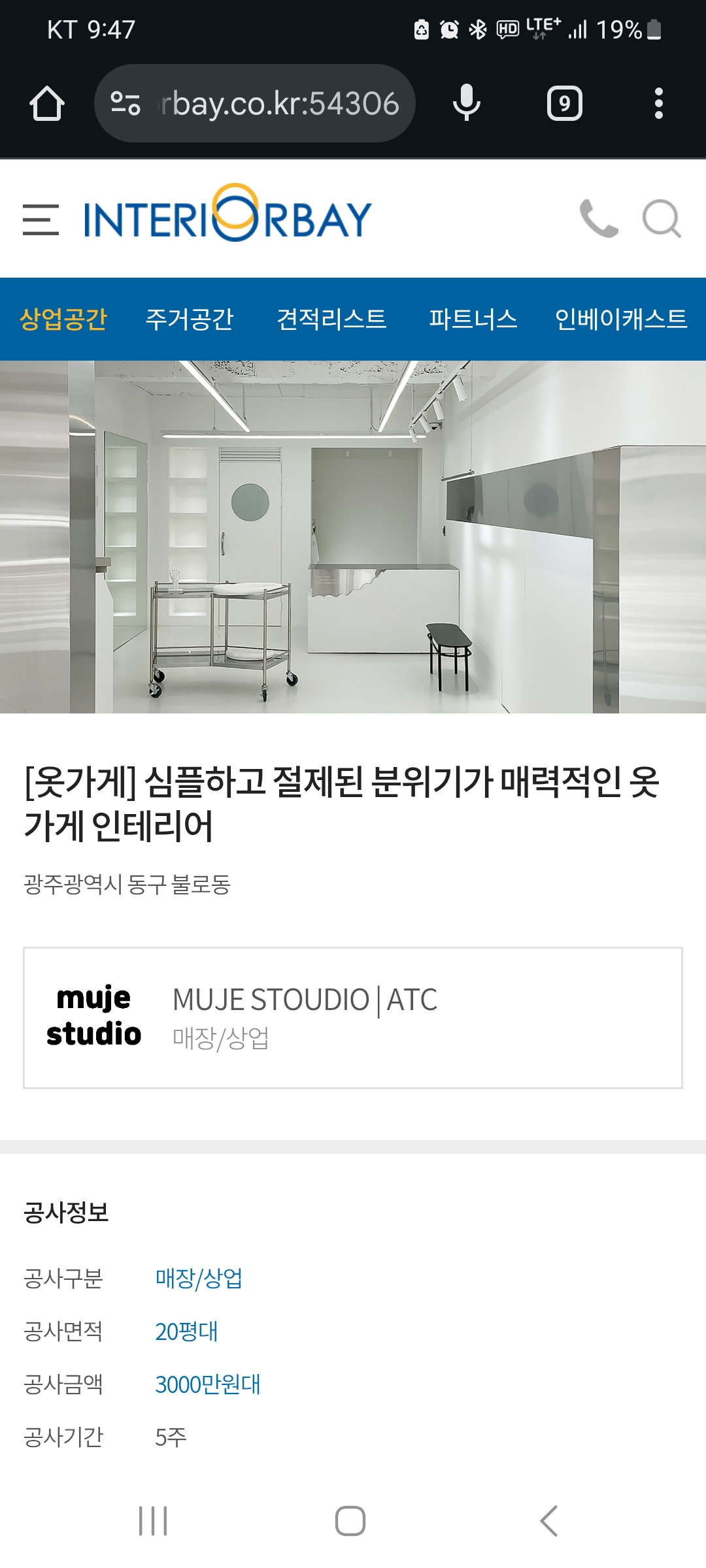This screenshot has height=1568, width=706.
Task: Tap the phone call icon
Action: pos(598,219)
